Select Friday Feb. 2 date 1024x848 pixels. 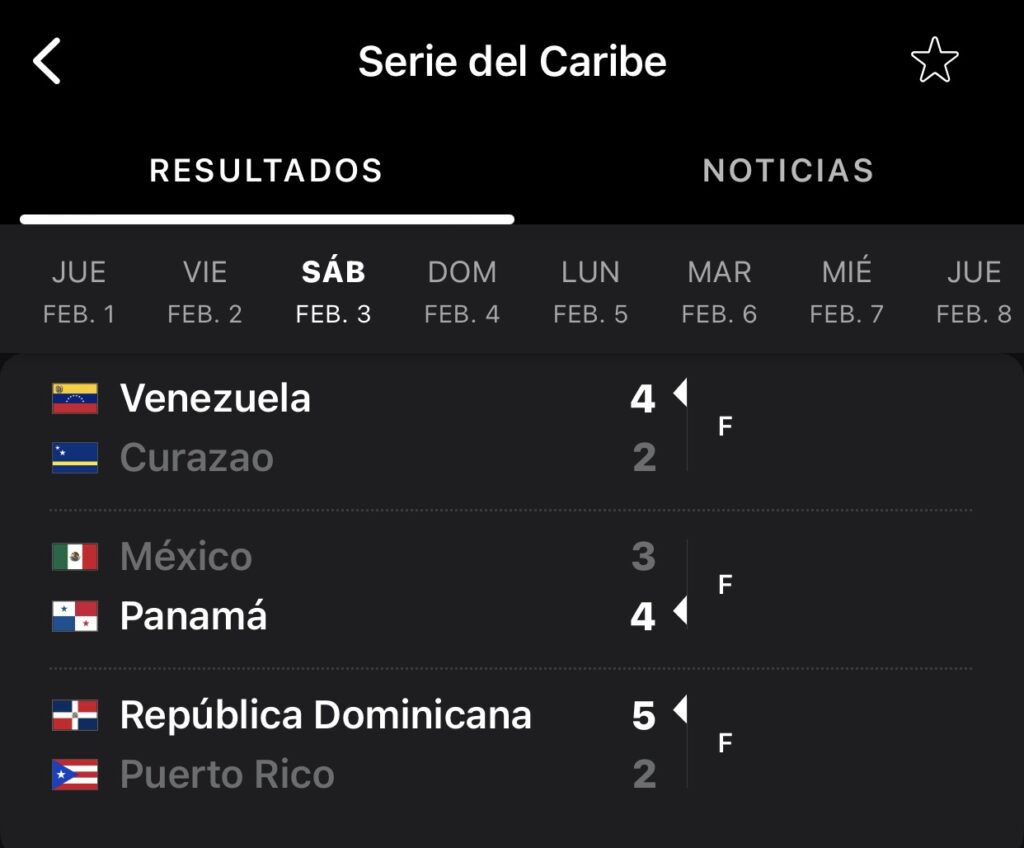click(205, 291)
